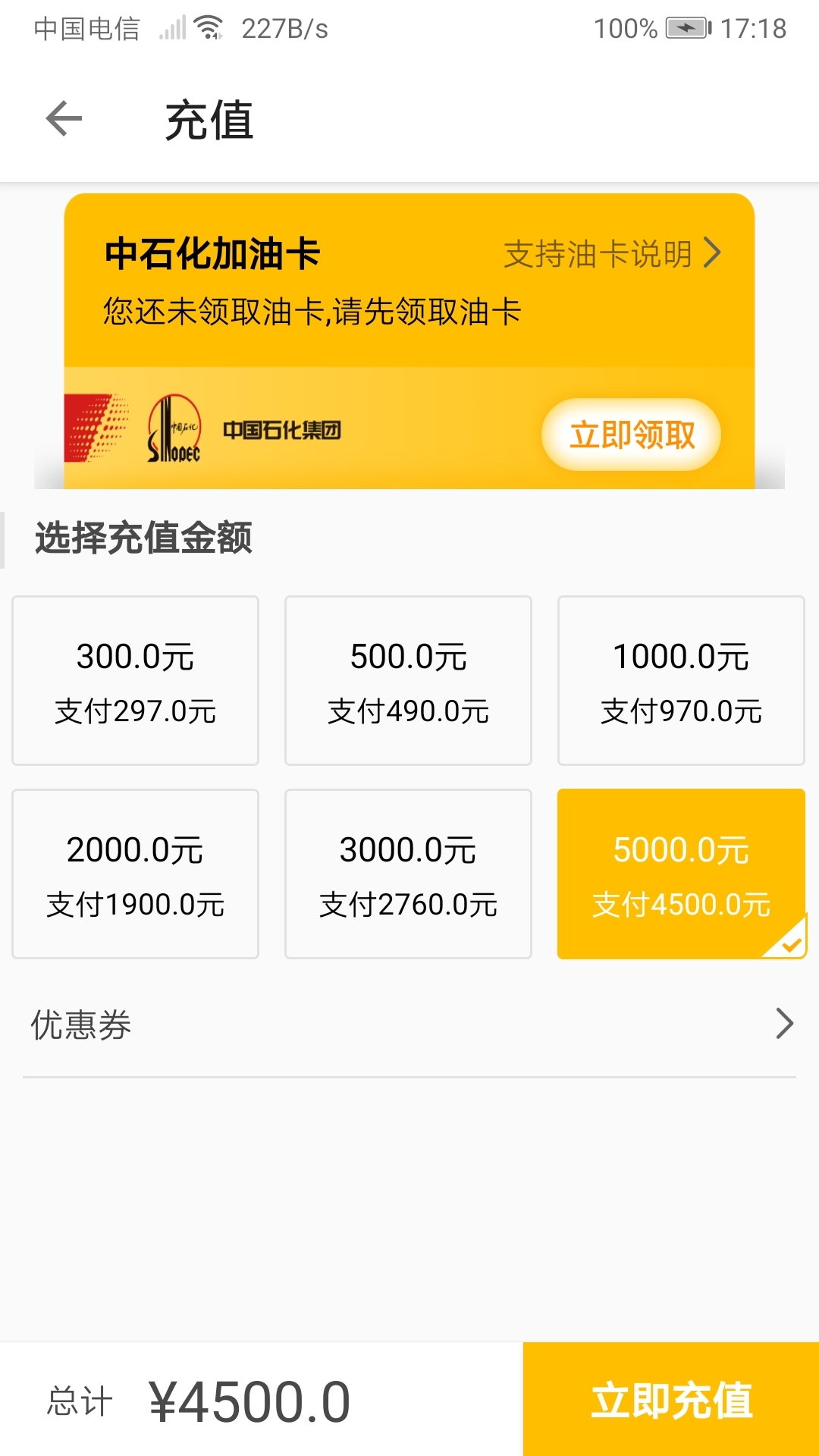Confirm with 立即充值 button
819x1456 pixels.
coord(671,1399)
